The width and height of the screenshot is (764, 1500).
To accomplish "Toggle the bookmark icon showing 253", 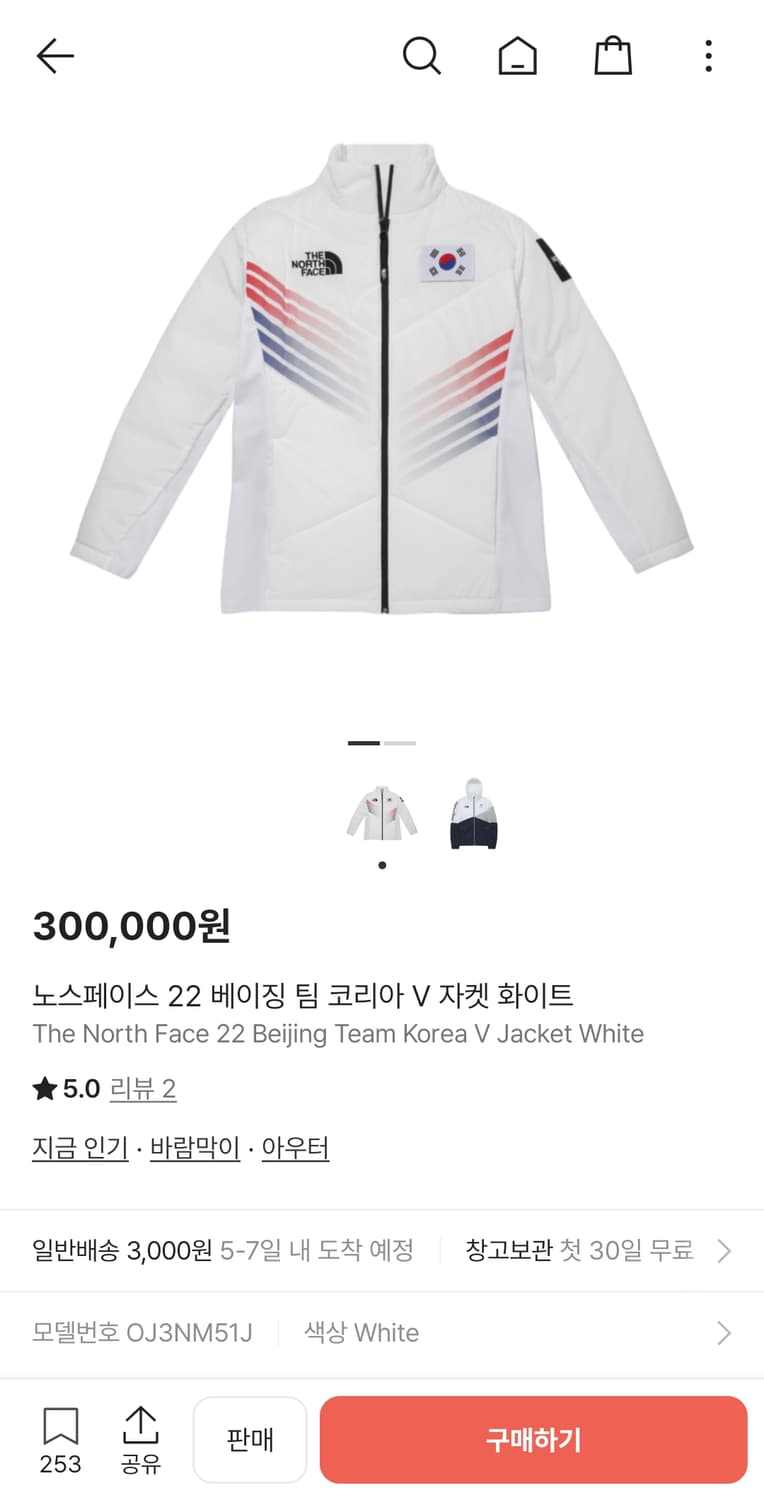I will (60, 1429).
